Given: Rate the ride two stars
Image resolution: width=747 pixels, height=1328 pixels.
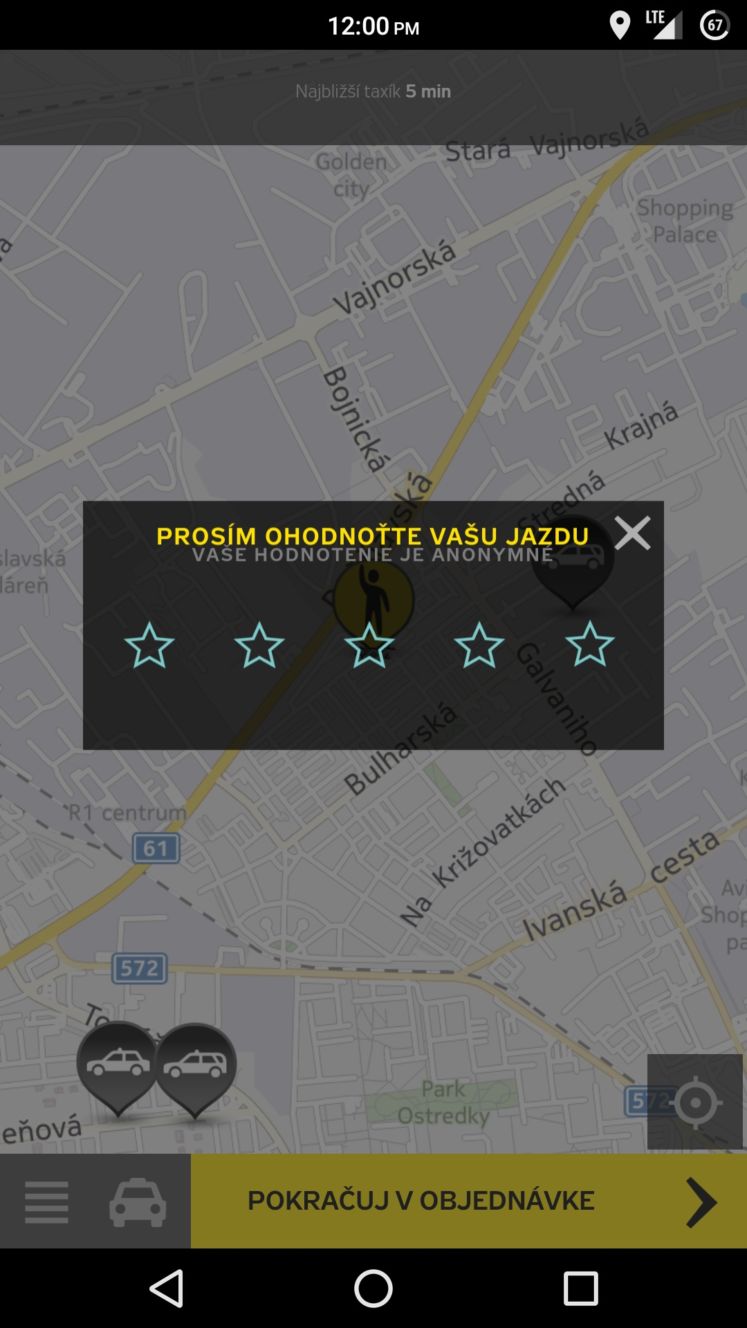Looking at the screenshot, I should coord(259,645).
